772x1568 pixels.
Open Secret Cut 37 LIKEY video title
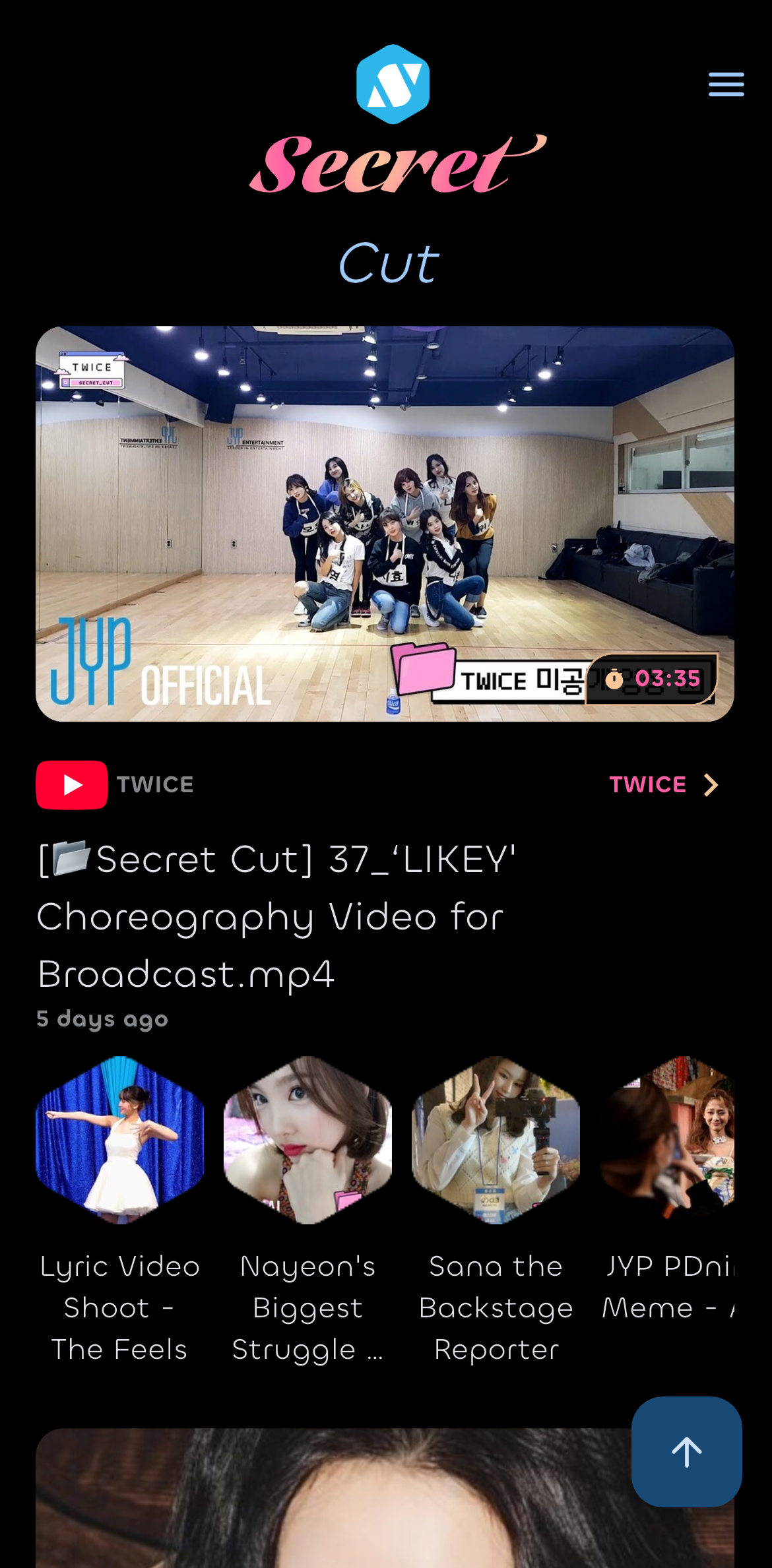[277, 916]
